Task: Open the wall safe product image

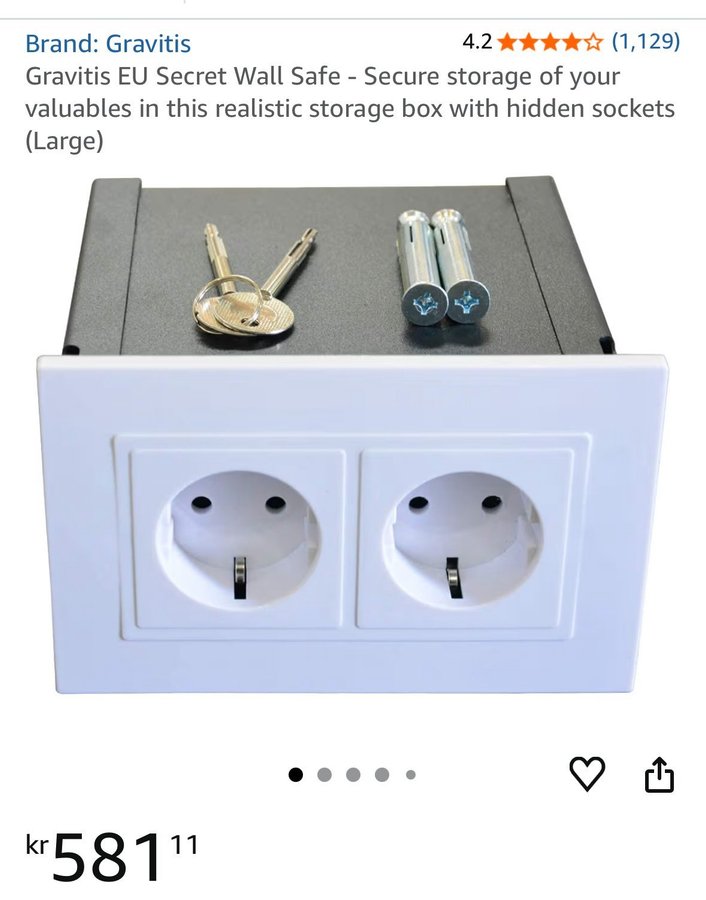Action: tap(352, 440)
